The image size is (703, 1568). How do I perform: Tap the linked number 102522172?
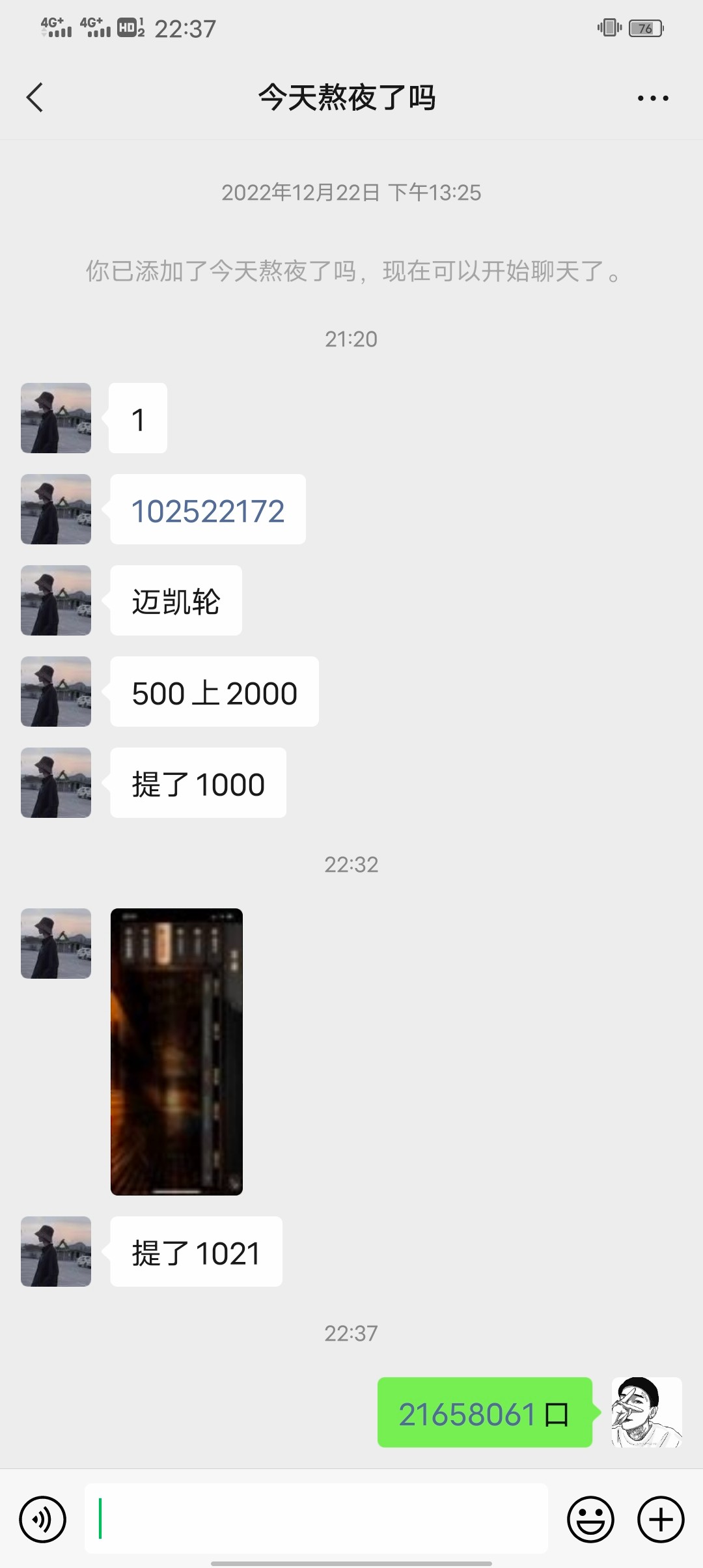(x=208, y=511)
